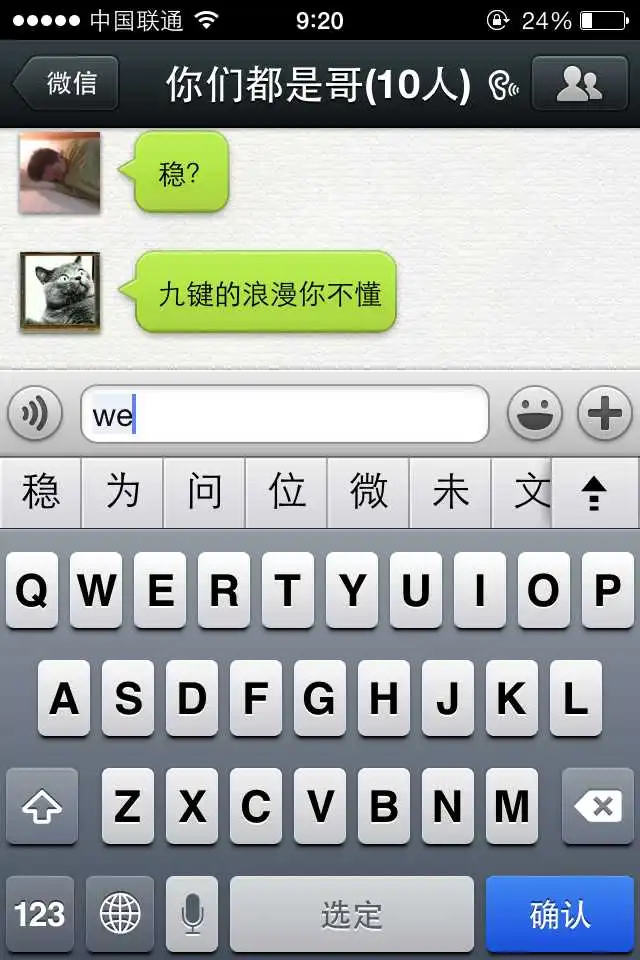Choose candidate character 未

tap(450, 492)
